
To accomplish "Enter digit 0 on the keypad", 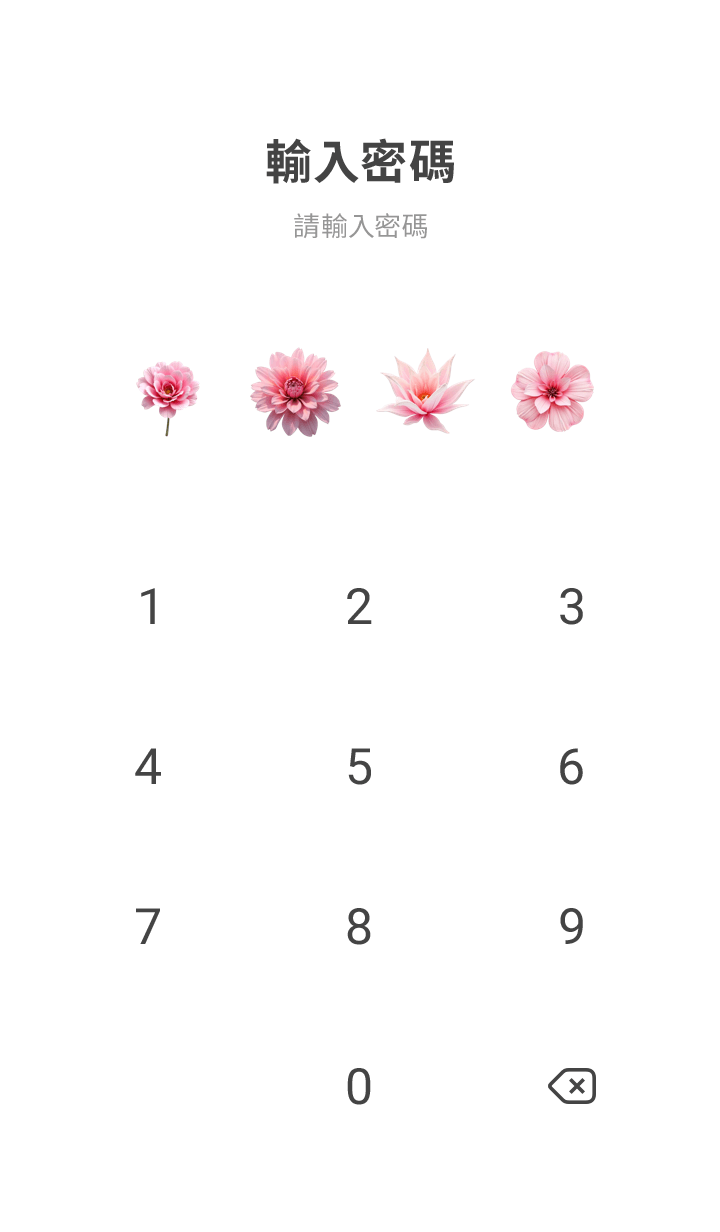I will (359, 1087).
